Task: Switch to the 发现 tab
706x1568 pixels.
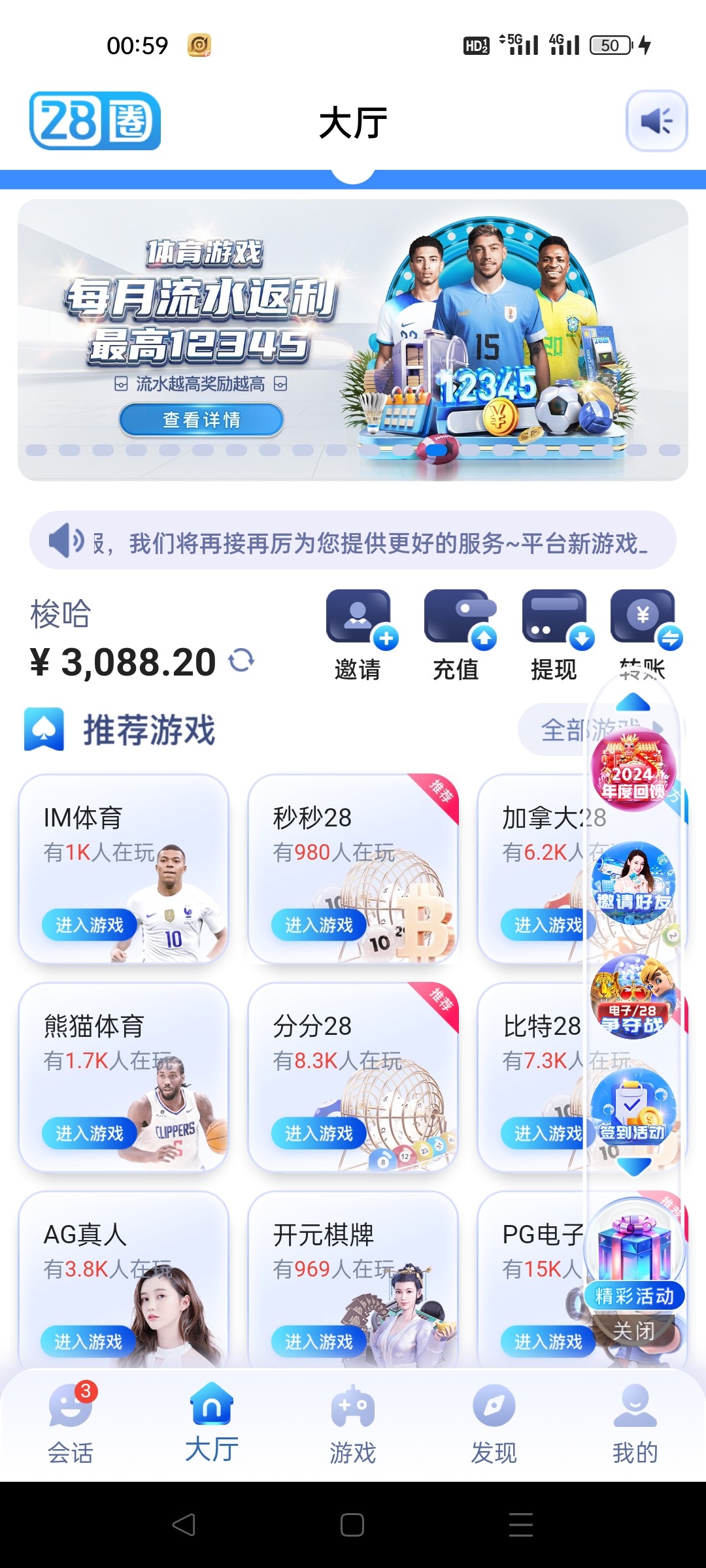Action: click(x=494, y=1424)
